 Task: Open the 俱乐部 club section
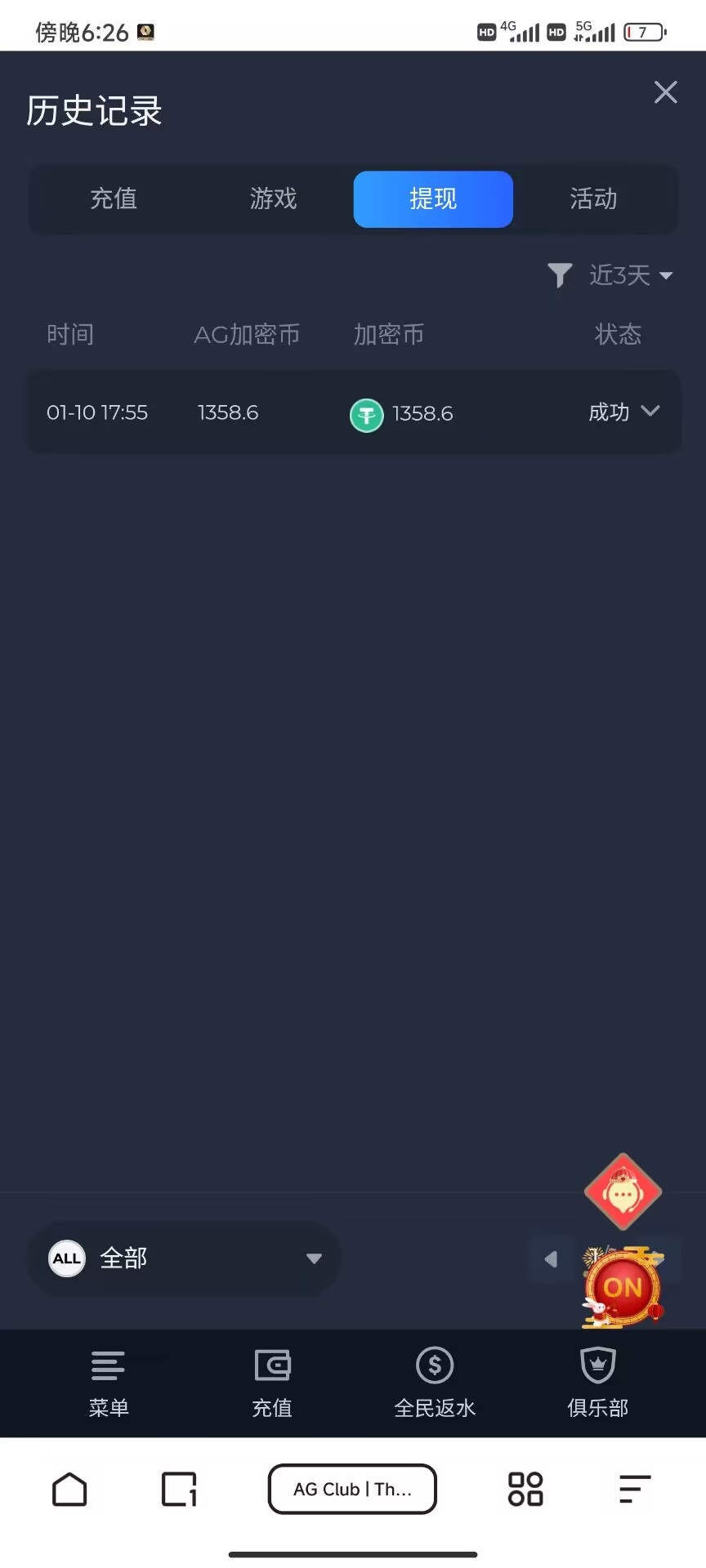pyautogui.click(x=597, y=1381)
